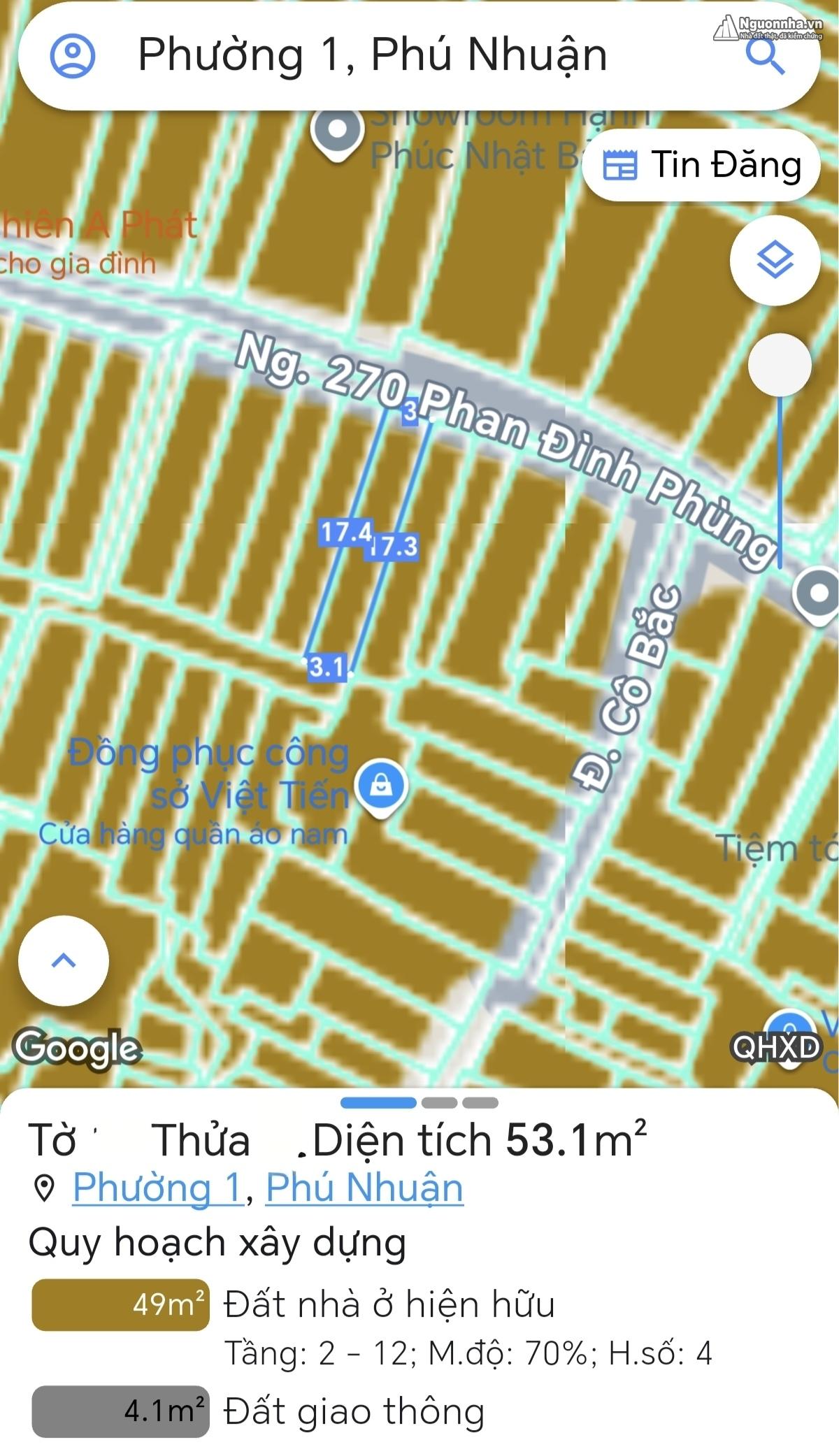839x1456 pixels.
Task: Tap the QHXD planning label
Action: coord(776,1047)
